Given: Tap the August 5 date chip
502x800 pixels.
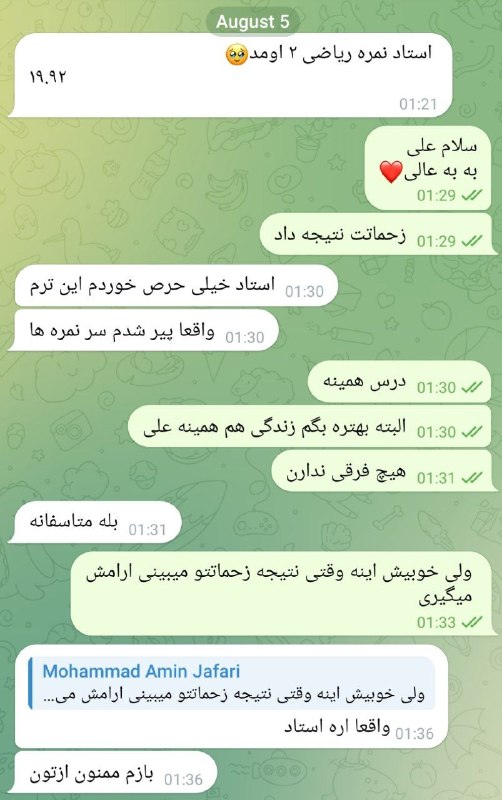Looking at the screenshot, I should point(253,21).
